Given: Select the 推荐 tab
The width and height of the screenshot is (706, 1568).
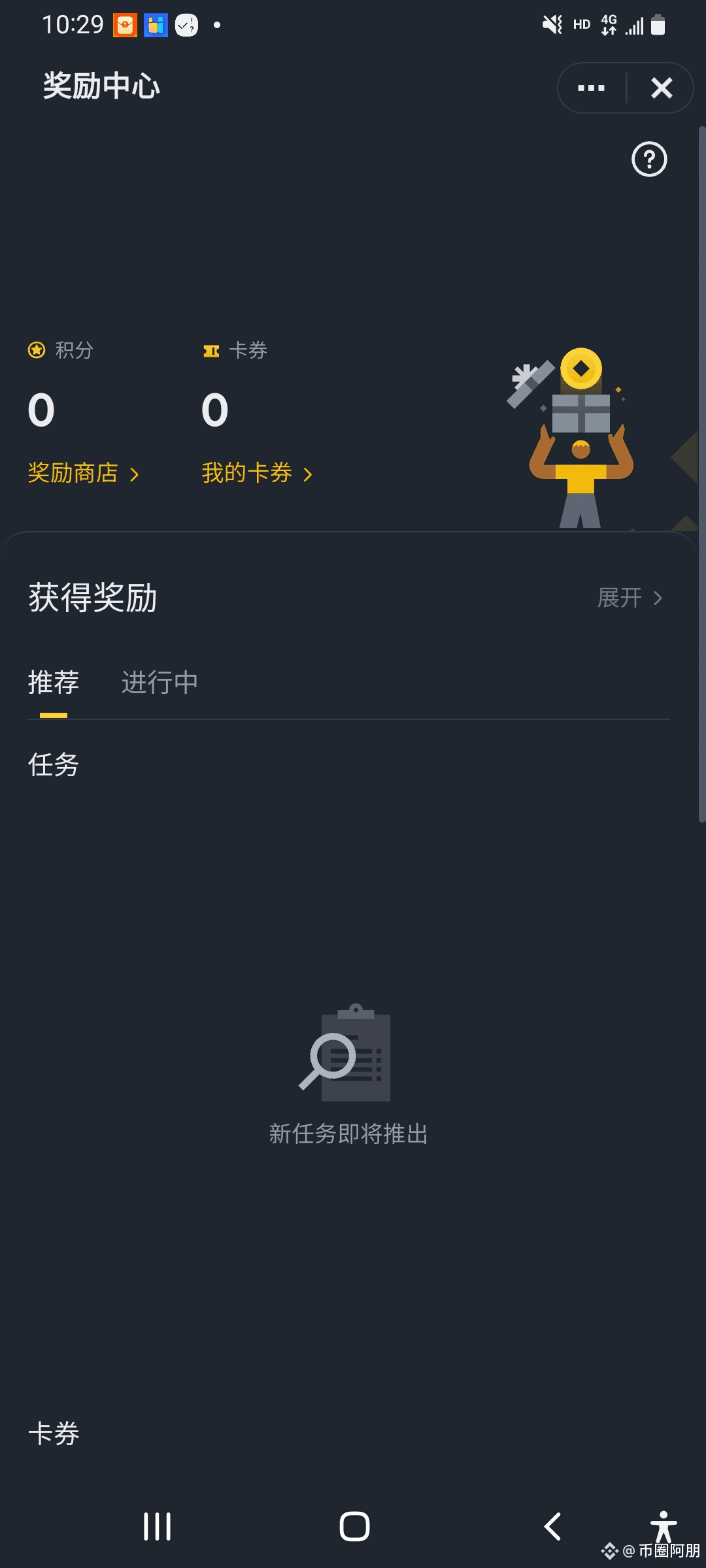Looking at the screenshot, I should click(x=54, y=683).
